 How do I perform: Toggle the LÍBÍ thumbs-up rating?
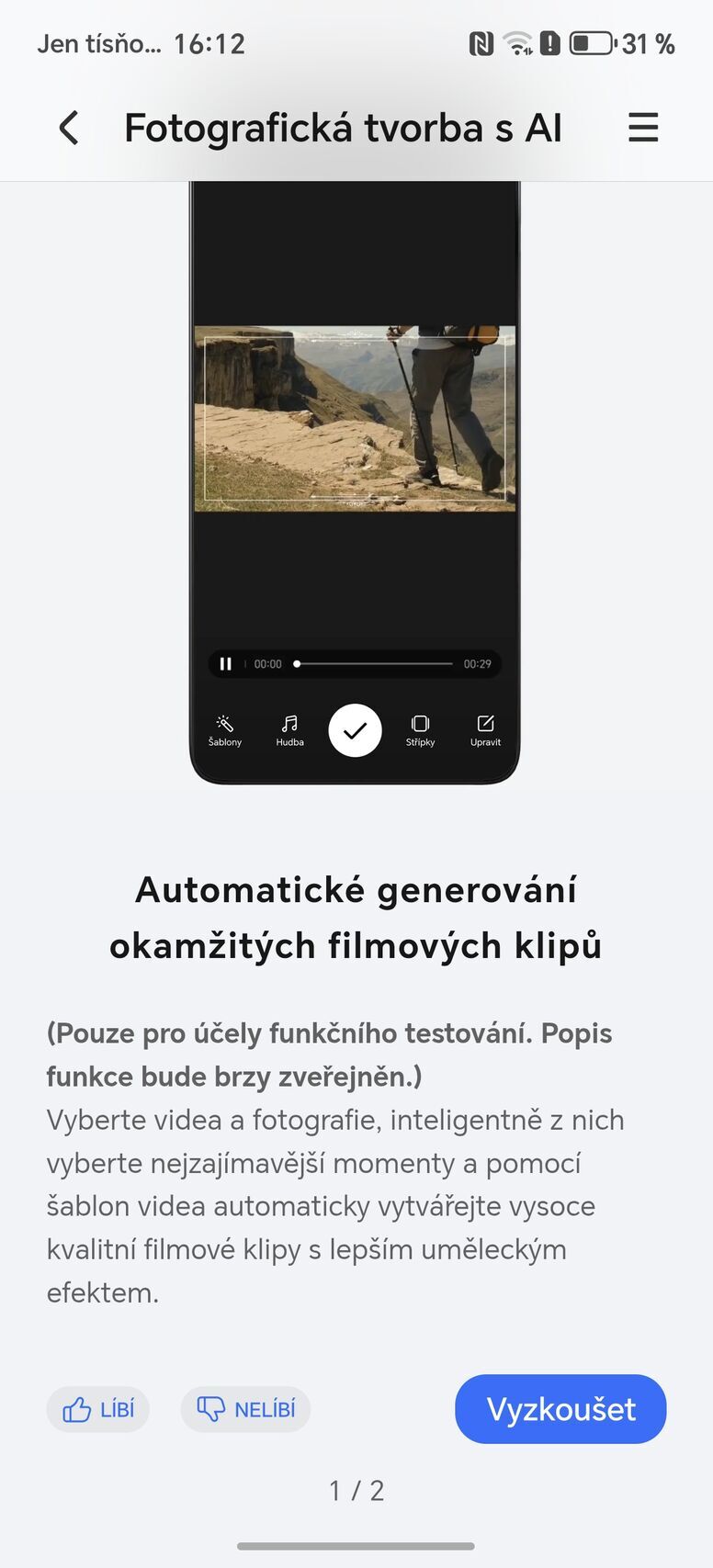pyautogui.click(x=97, y=1409)
